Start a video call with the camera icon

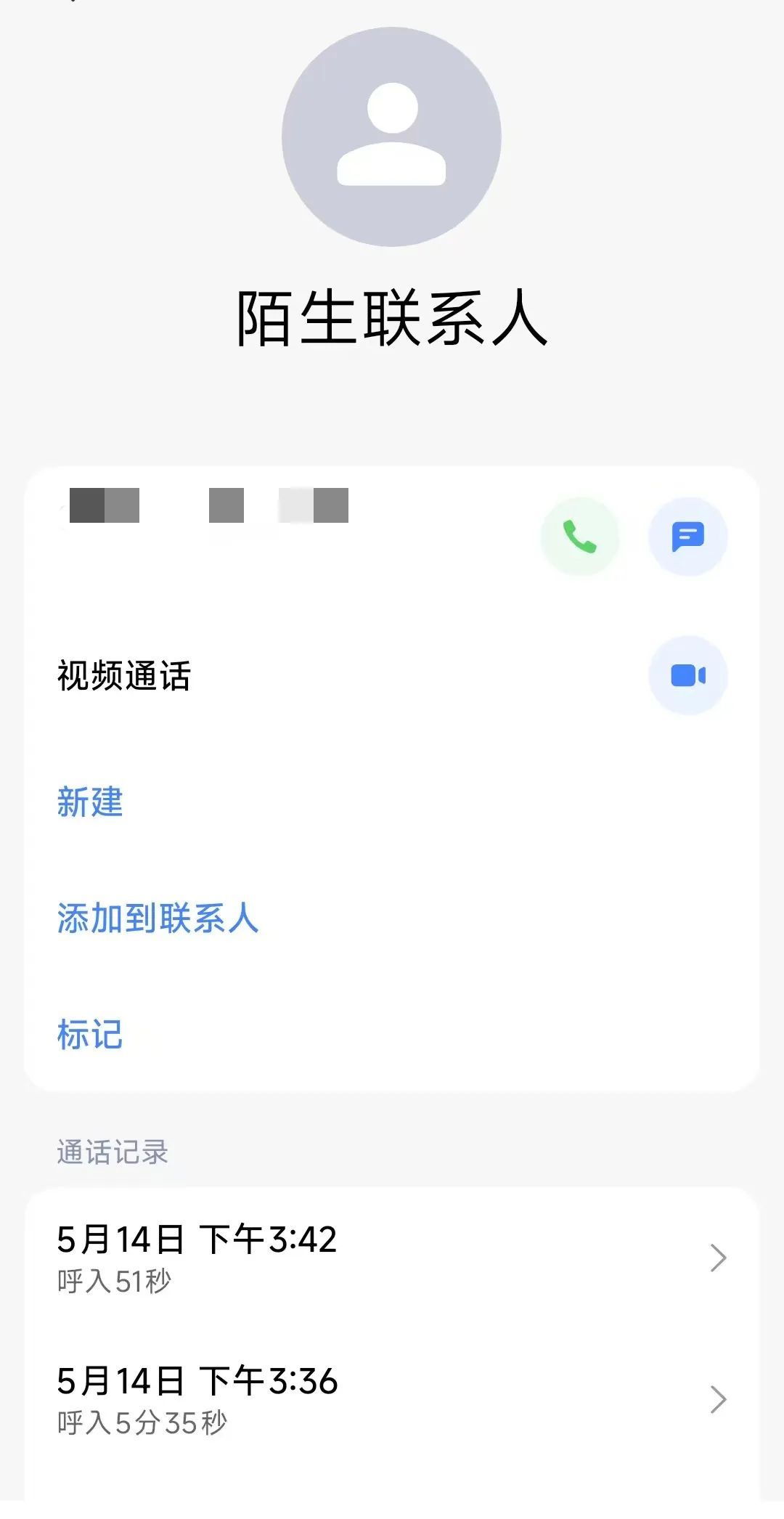tap(687, 675)
